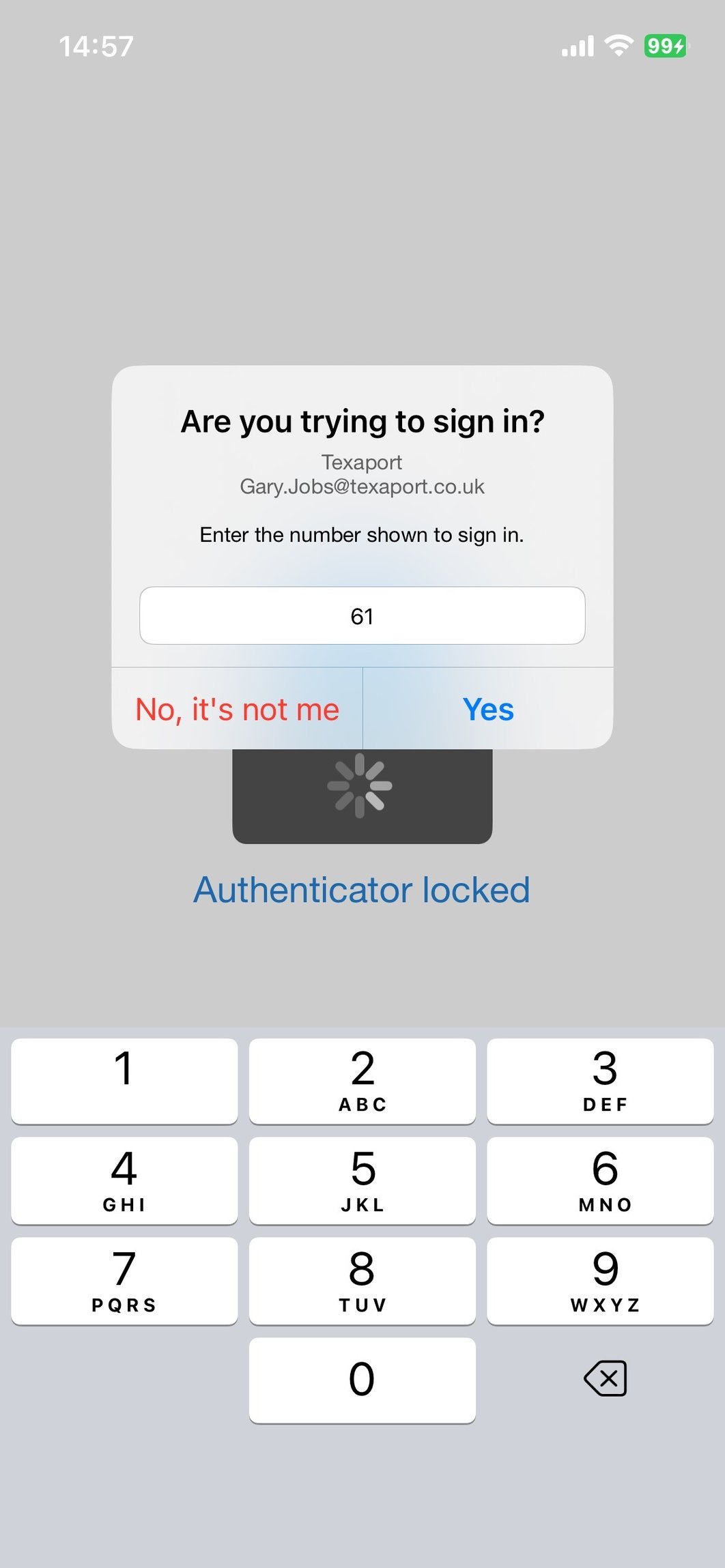Tap the number entry field showing 61
The height and width of the screenshot is (1568, 725).
pyautogui.click(x=361, y=615)
